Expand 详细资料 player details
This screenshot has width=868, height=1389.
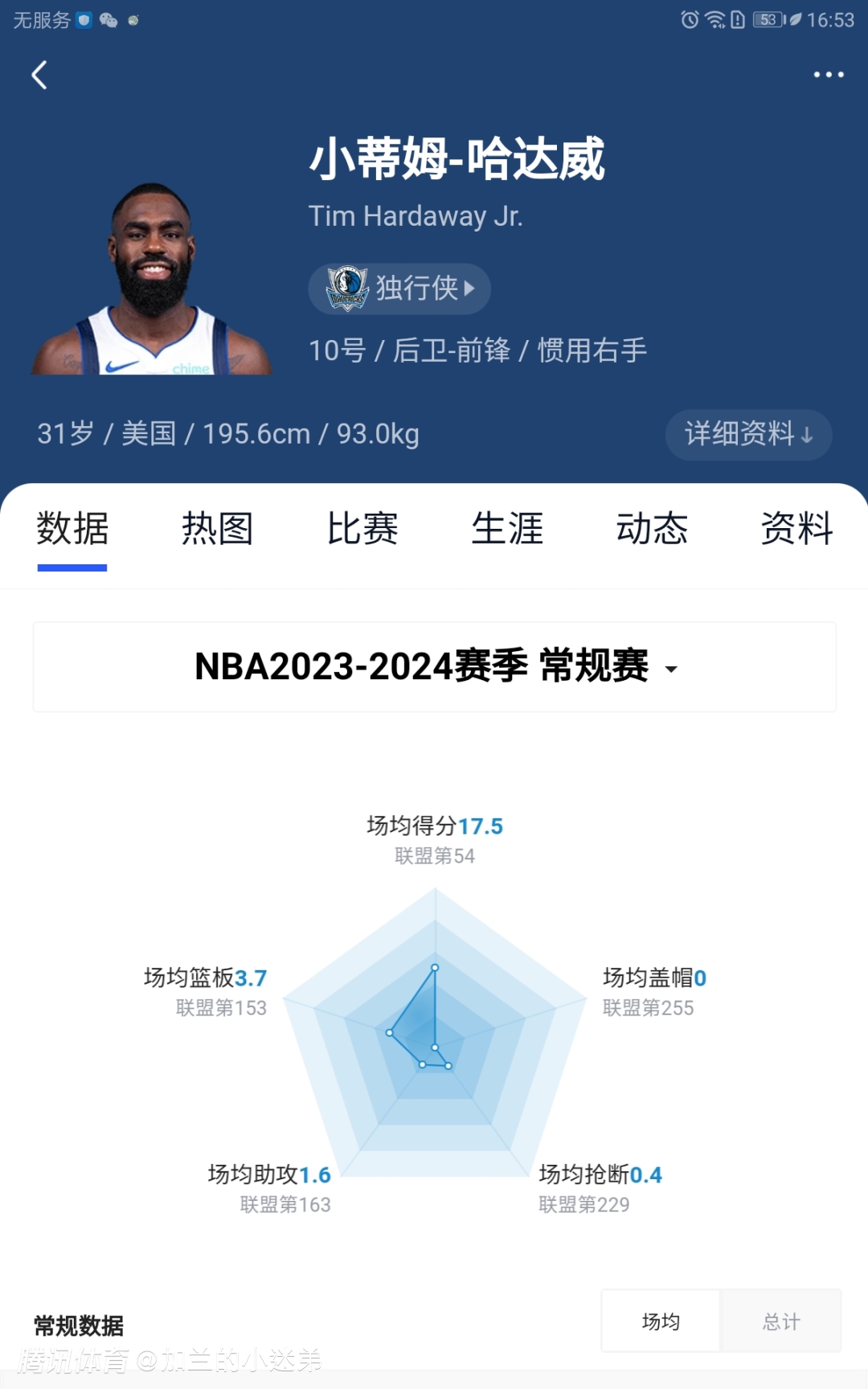(x=748, y=435)
